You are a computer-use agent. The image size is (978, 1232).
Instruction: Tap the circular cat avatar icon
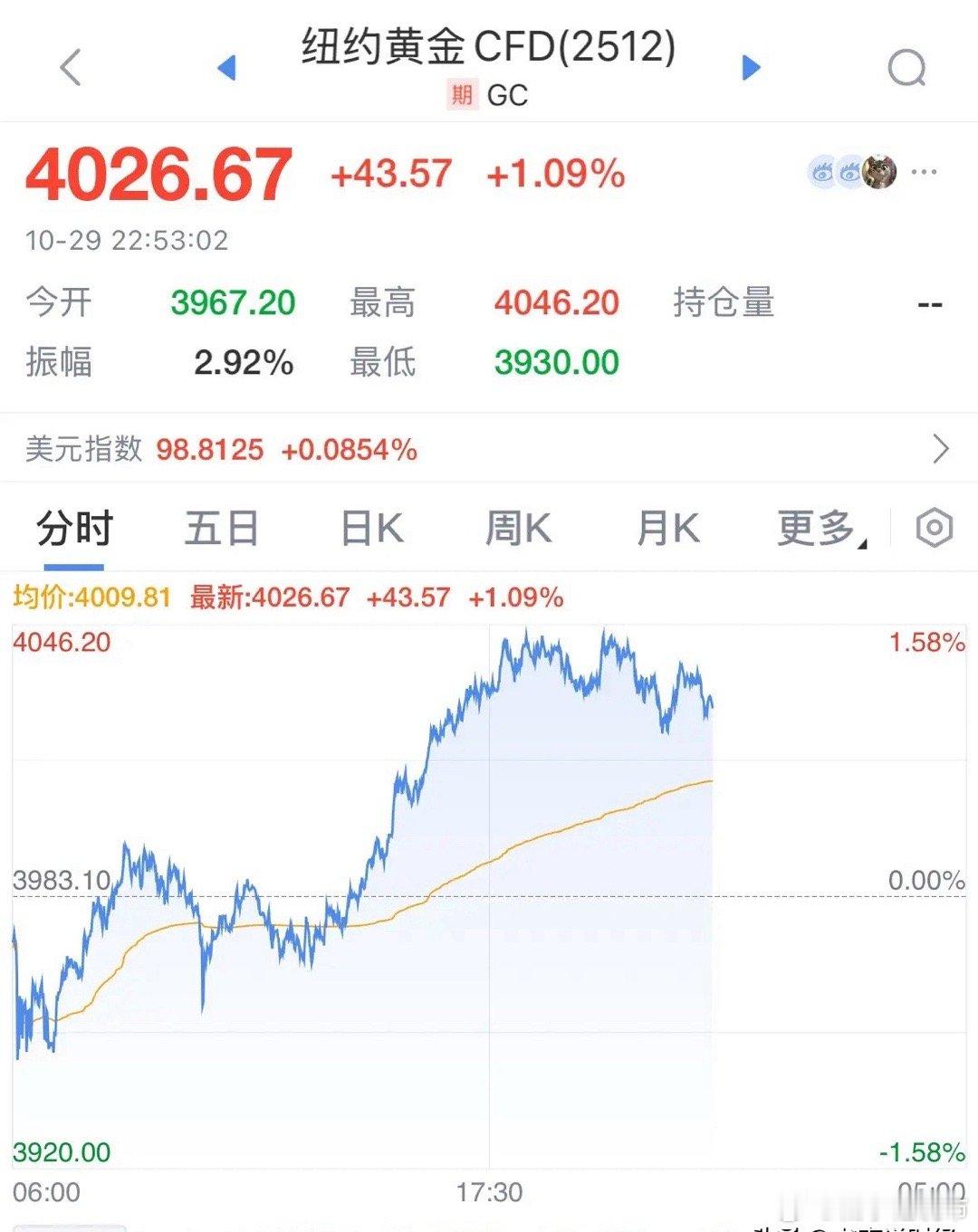click(x=879, y=170)
